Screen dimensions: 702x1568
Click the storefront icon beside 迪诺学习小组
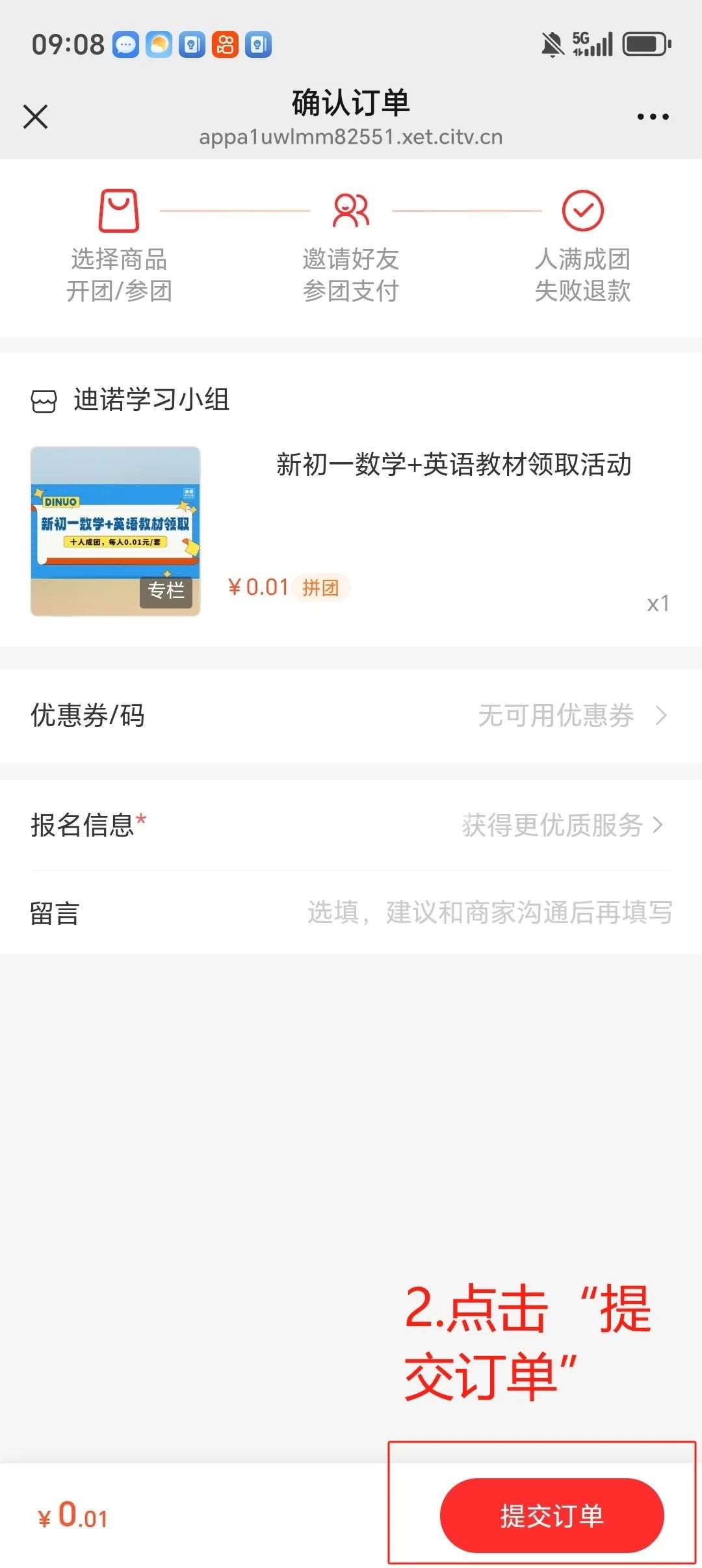pyautogui.click(x=44, y=402)
